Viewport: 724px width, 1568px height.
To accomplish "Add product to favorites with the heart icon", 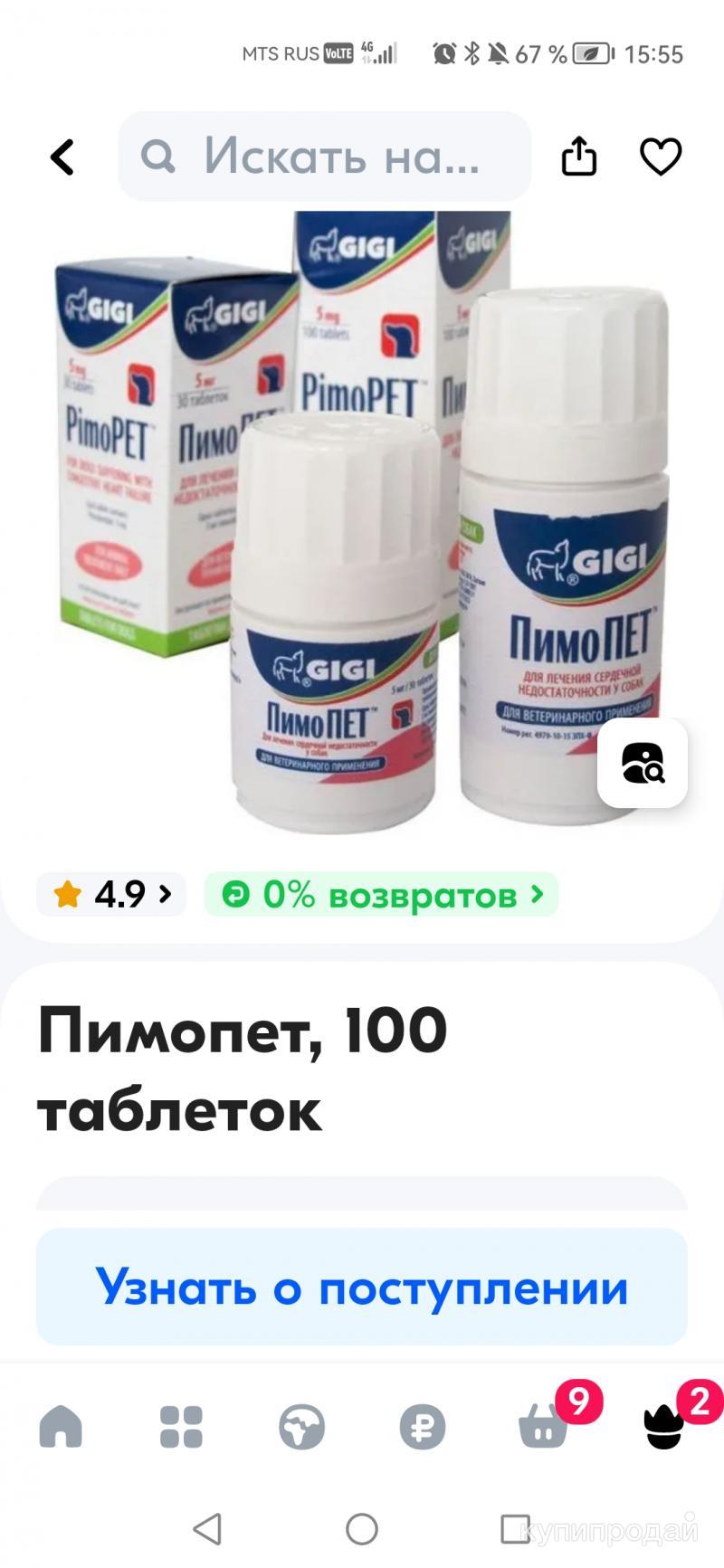I will 661,157.
